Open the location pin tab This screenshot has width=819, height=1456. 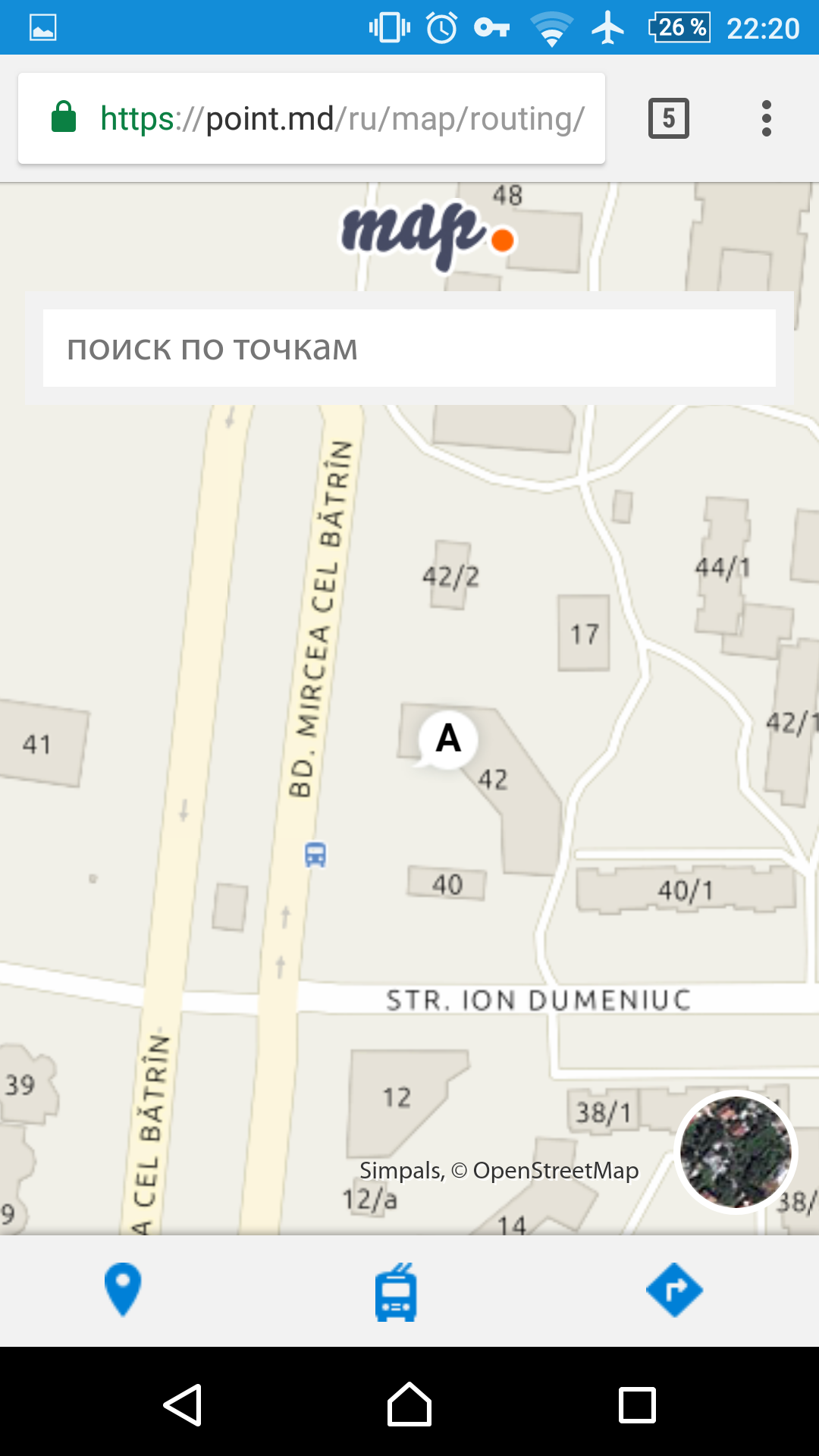tap(123, 1289)
